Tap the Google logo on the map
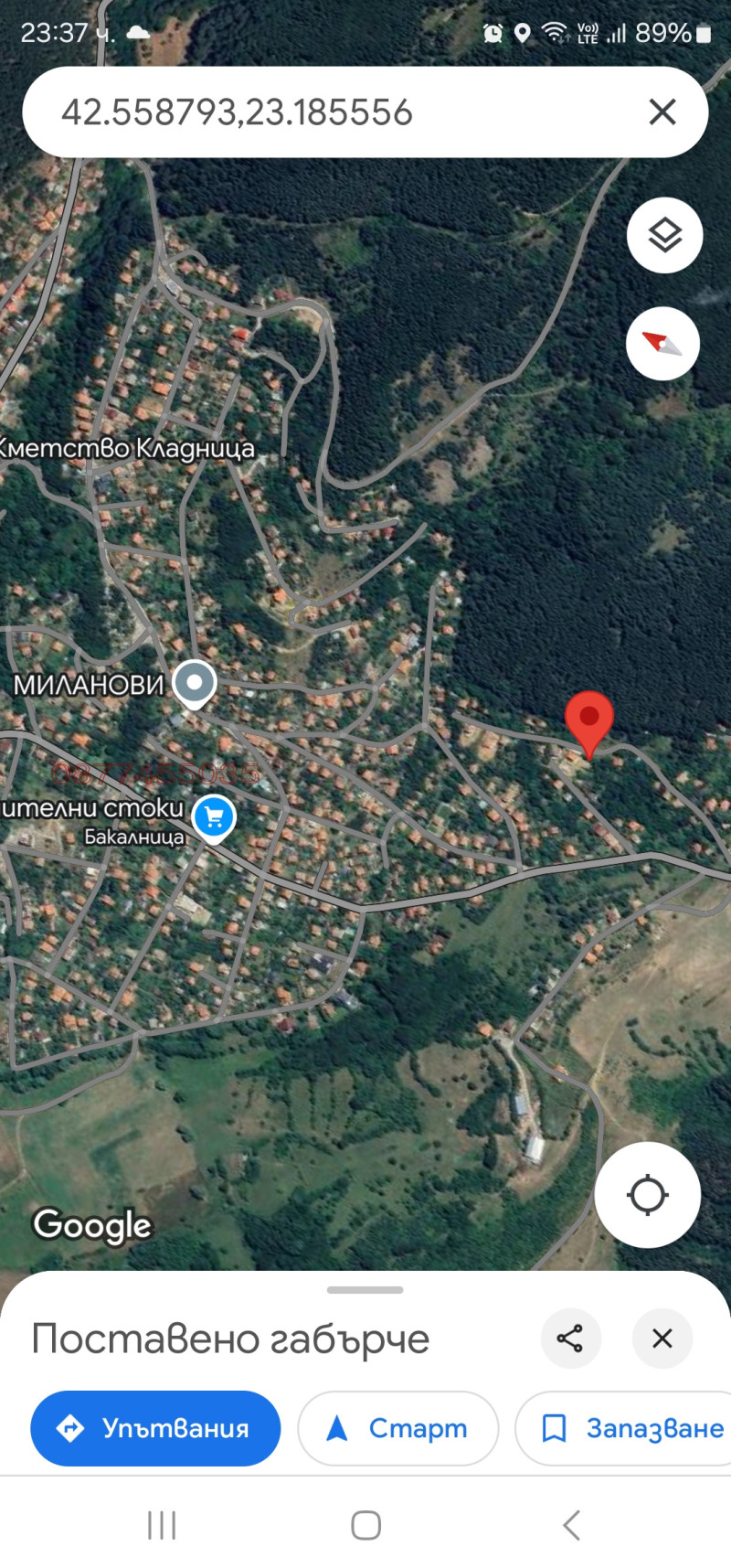This screenshot has width=731, height=1568. tap(91, 1225)
